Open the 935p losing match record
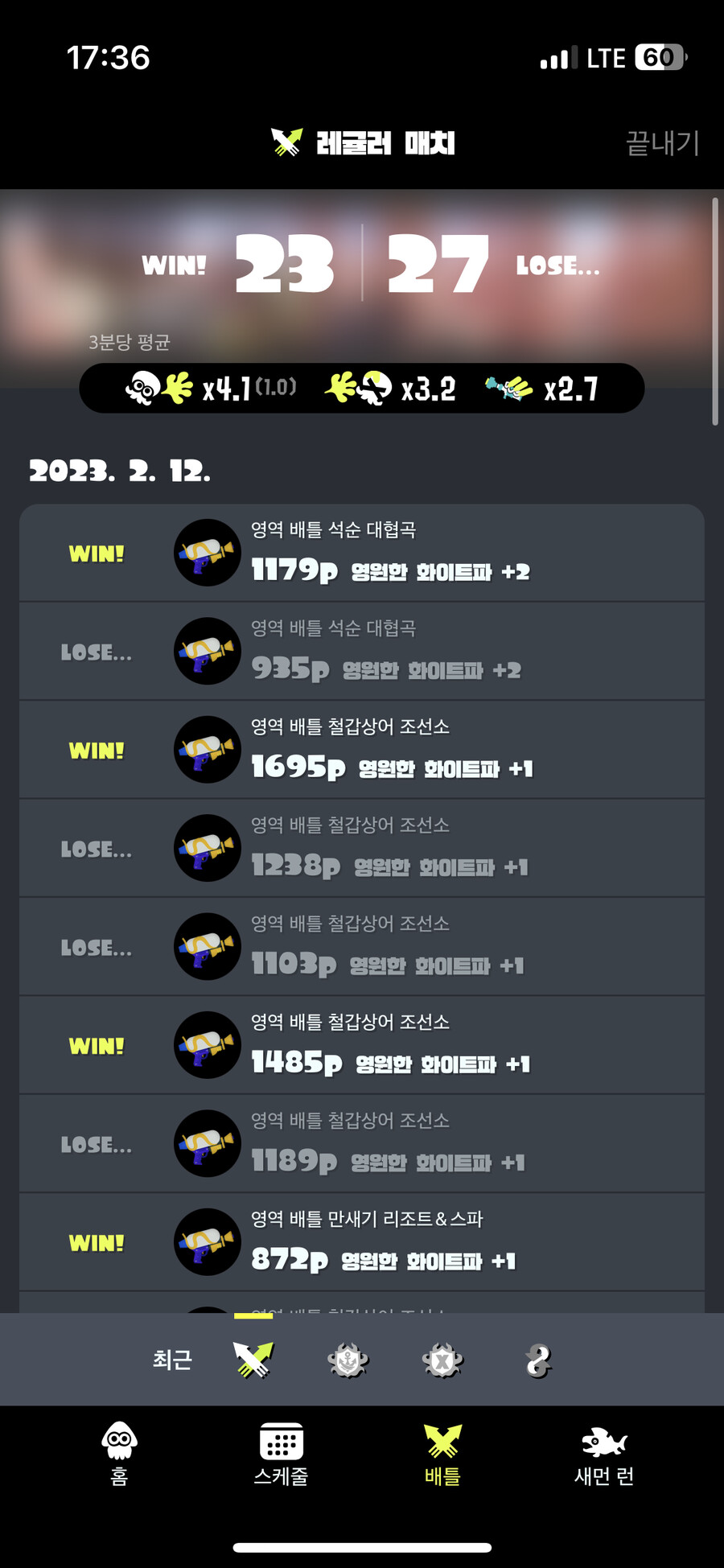724x1568 pixels. (x=362, y=650)
